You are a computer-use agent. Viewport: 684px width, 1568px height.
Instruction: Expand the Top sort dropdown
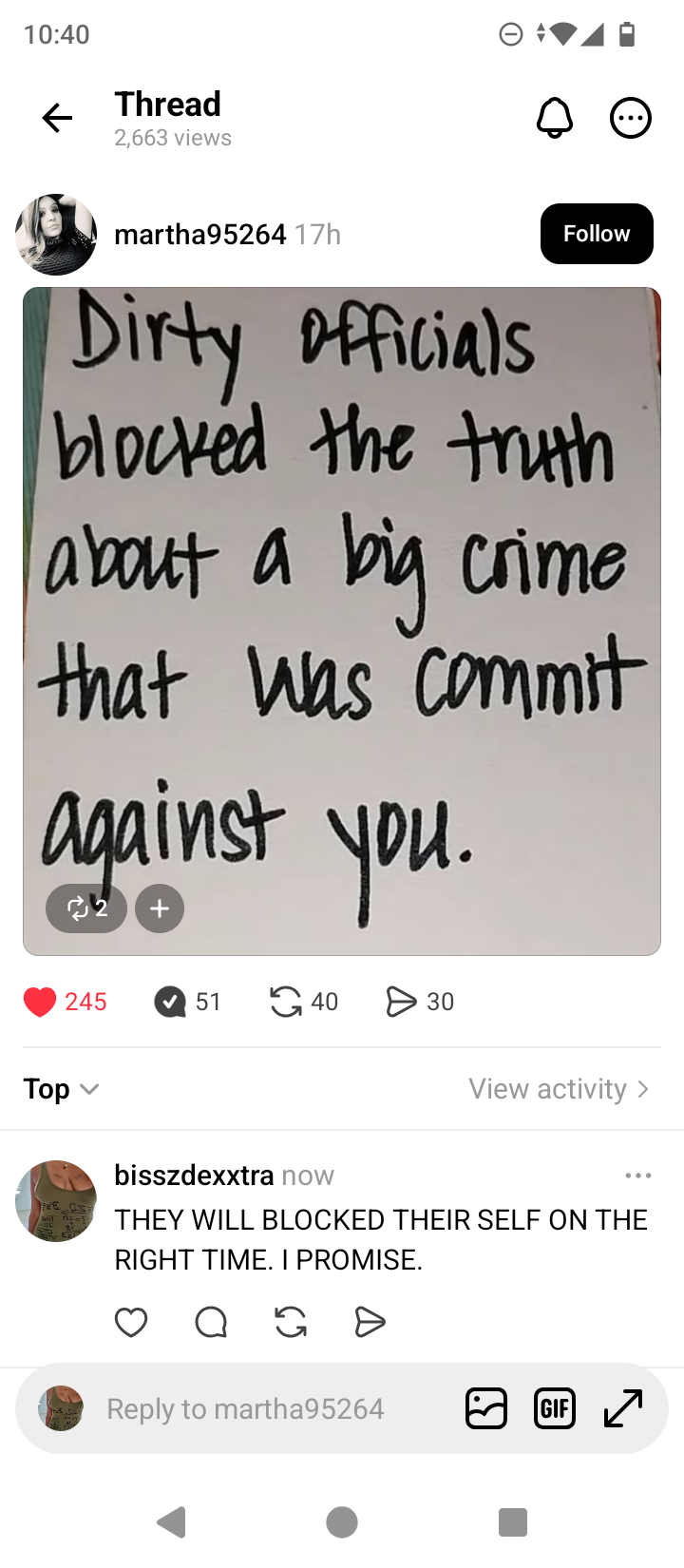click(x=61, y=1089)
